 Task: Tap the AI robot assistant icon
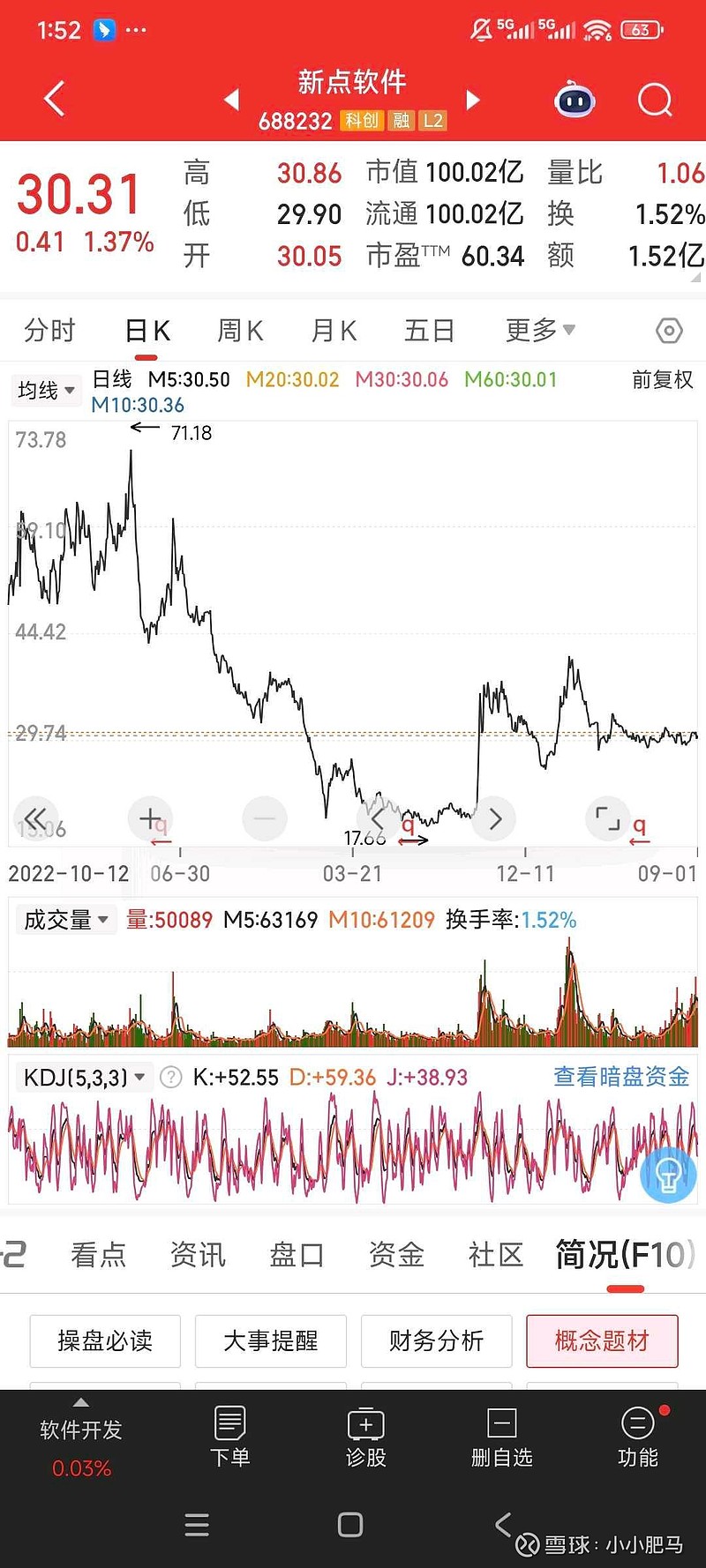point(575,101)
